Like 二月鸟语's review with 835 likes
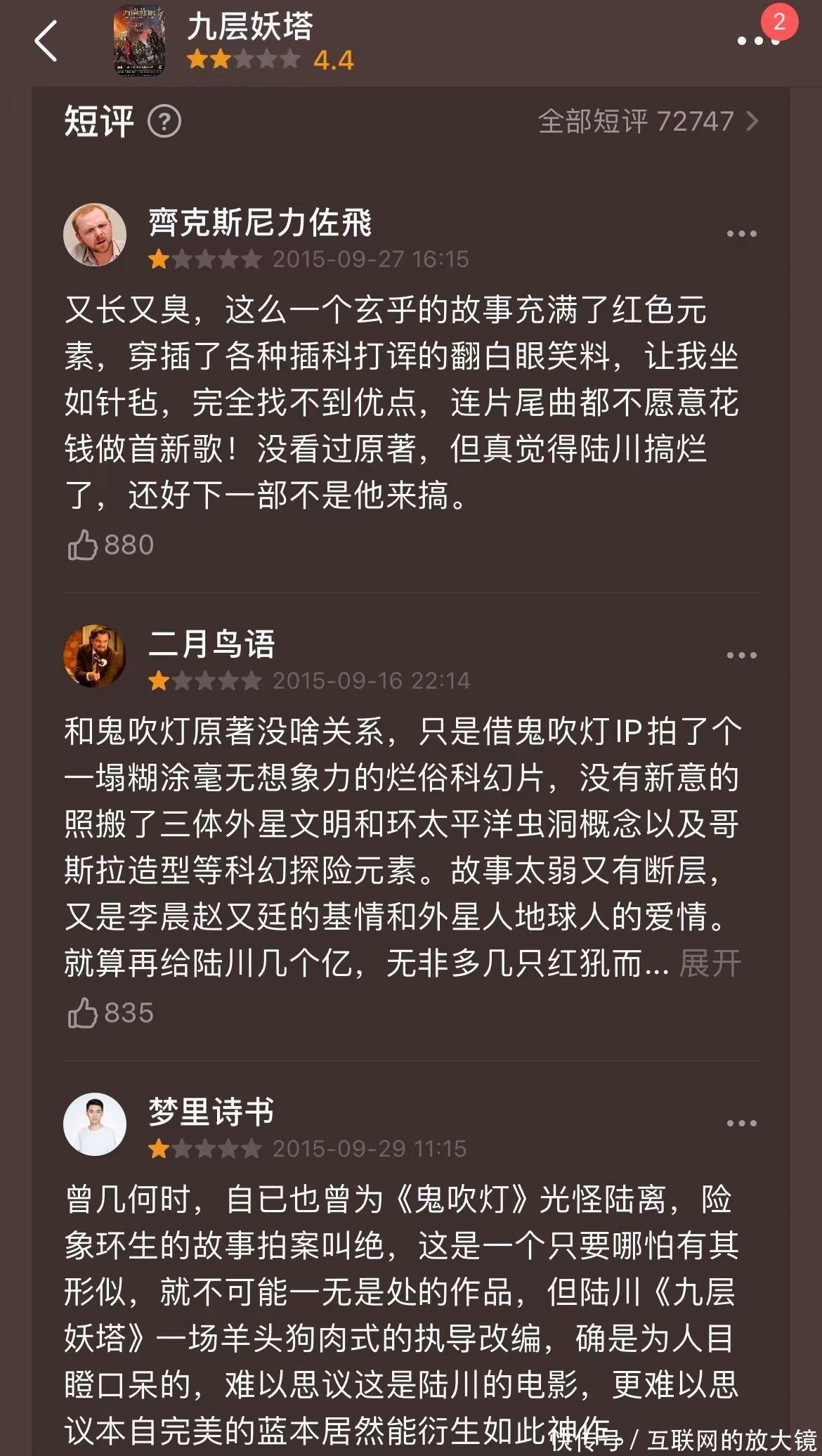 click(83, 1013)
